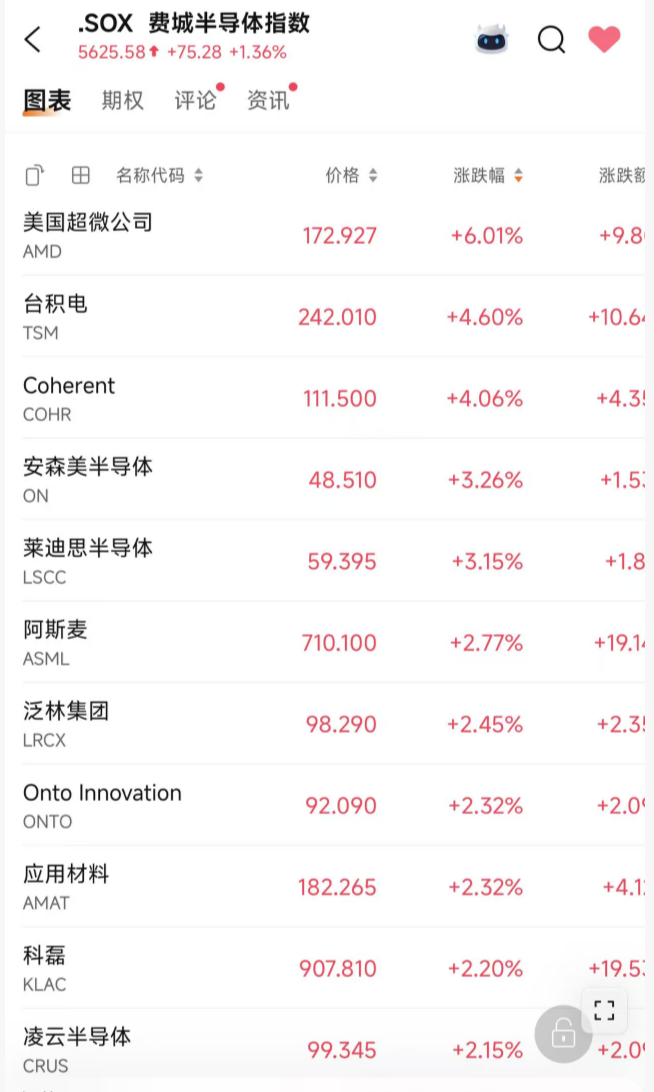Tap the grid layout icon beside 名称代码
This screenshot has height=1092, width=654.
click(x=81, y=176)
